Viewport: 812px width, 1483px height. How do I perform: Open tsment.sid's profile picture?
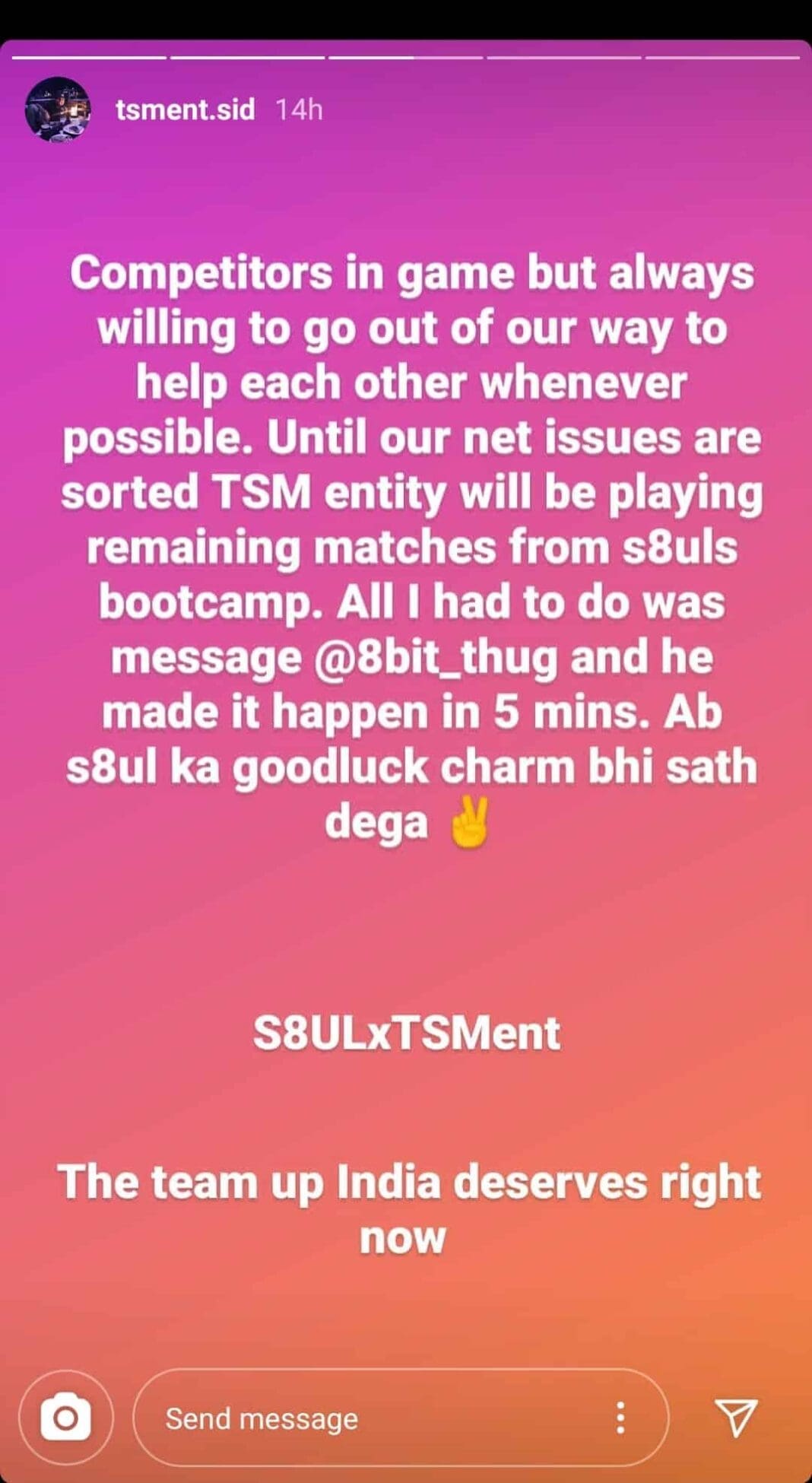click(x=58, y=110)
